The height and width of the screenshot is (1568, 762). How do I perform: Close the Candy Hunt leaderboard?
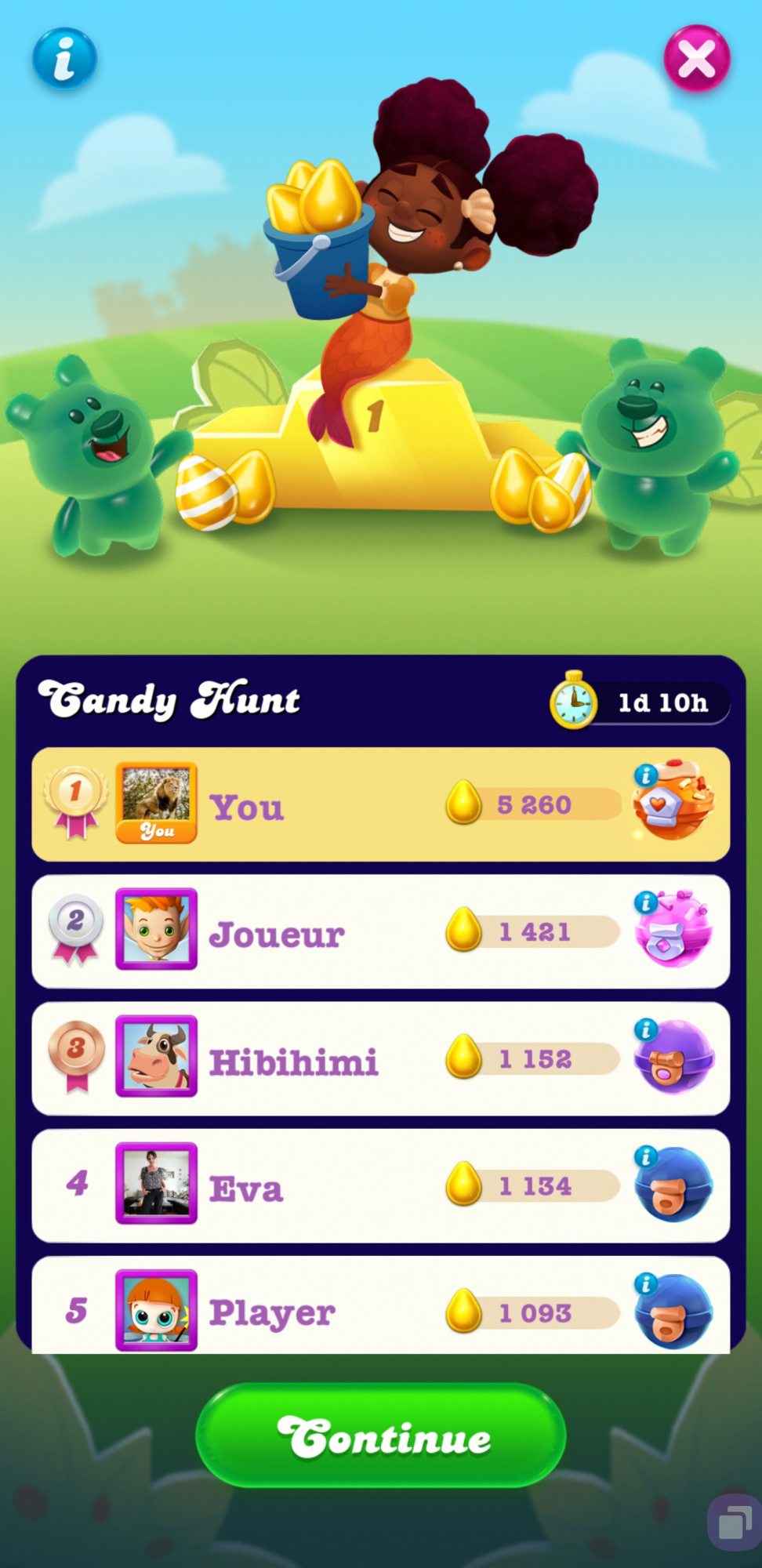point(696,59)
